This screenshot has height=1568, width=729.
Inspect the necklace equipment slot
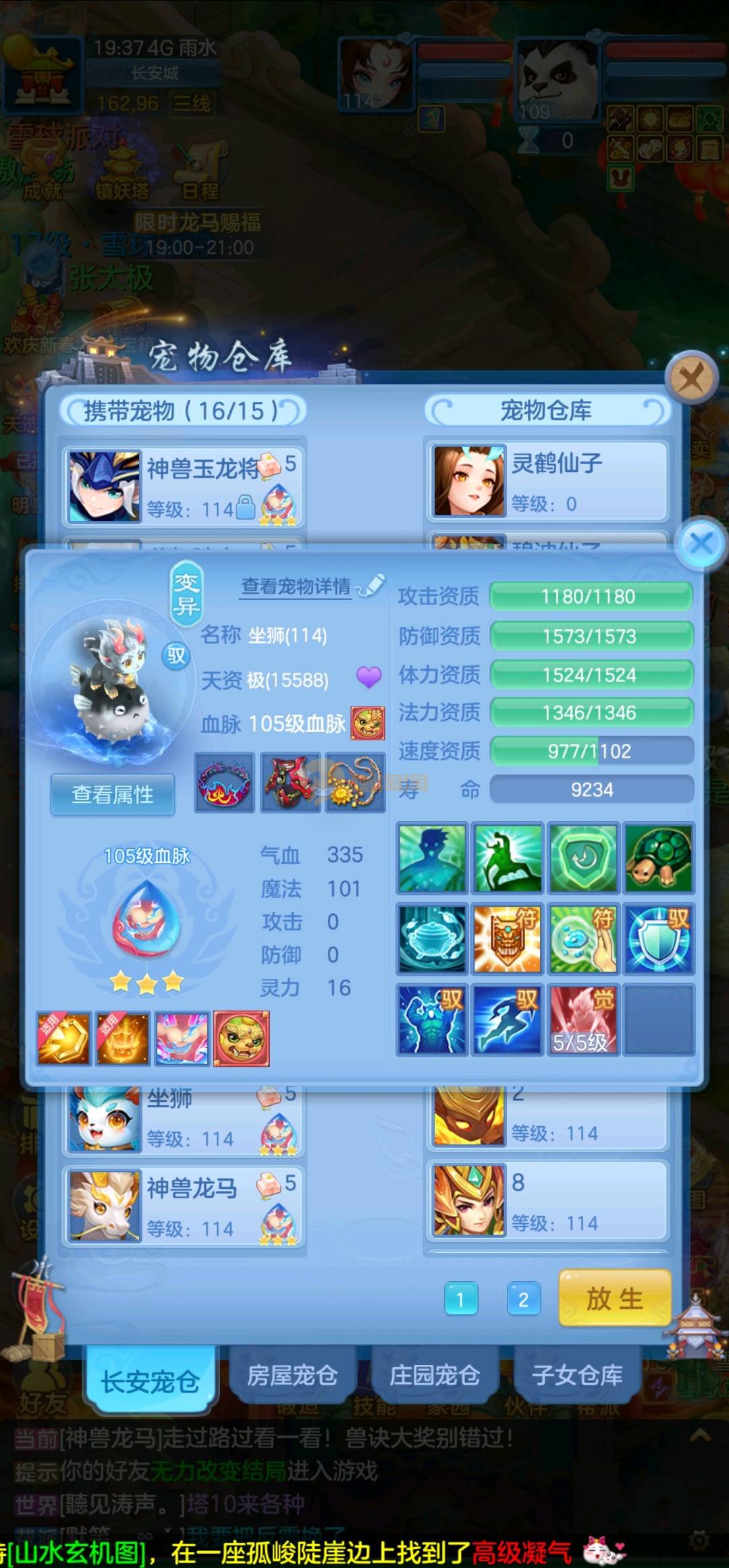(356, 783)
